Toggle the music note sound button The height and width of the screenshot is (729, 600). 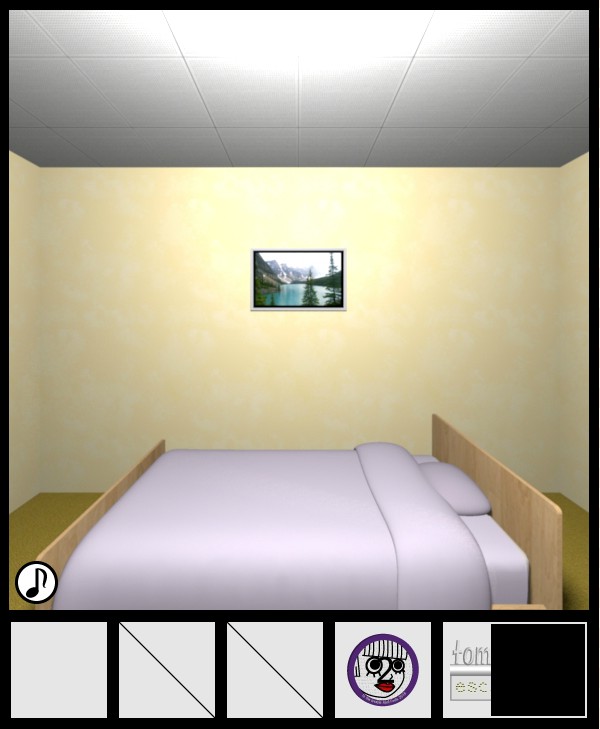[x=37, y=582]
